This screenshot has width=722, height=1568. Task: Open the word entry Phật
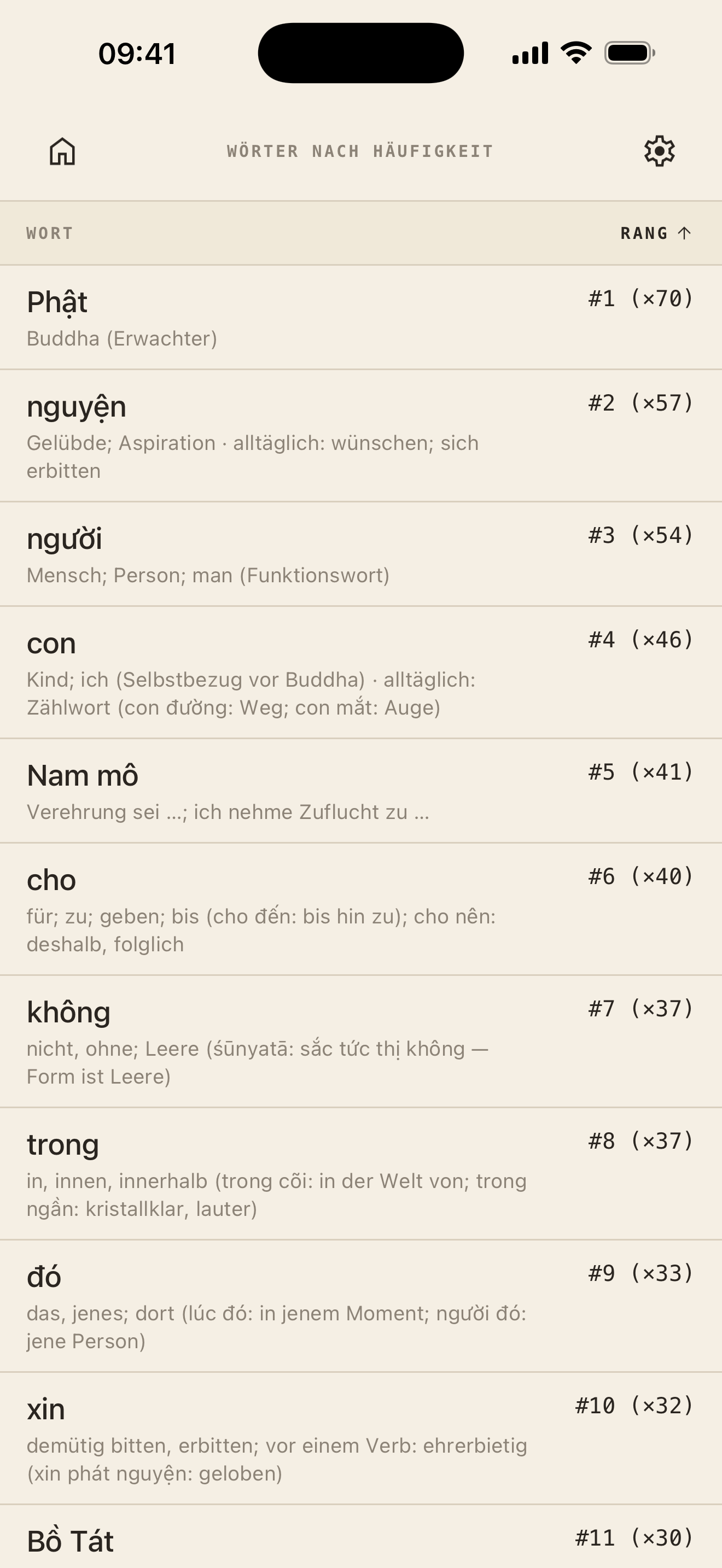361,317
